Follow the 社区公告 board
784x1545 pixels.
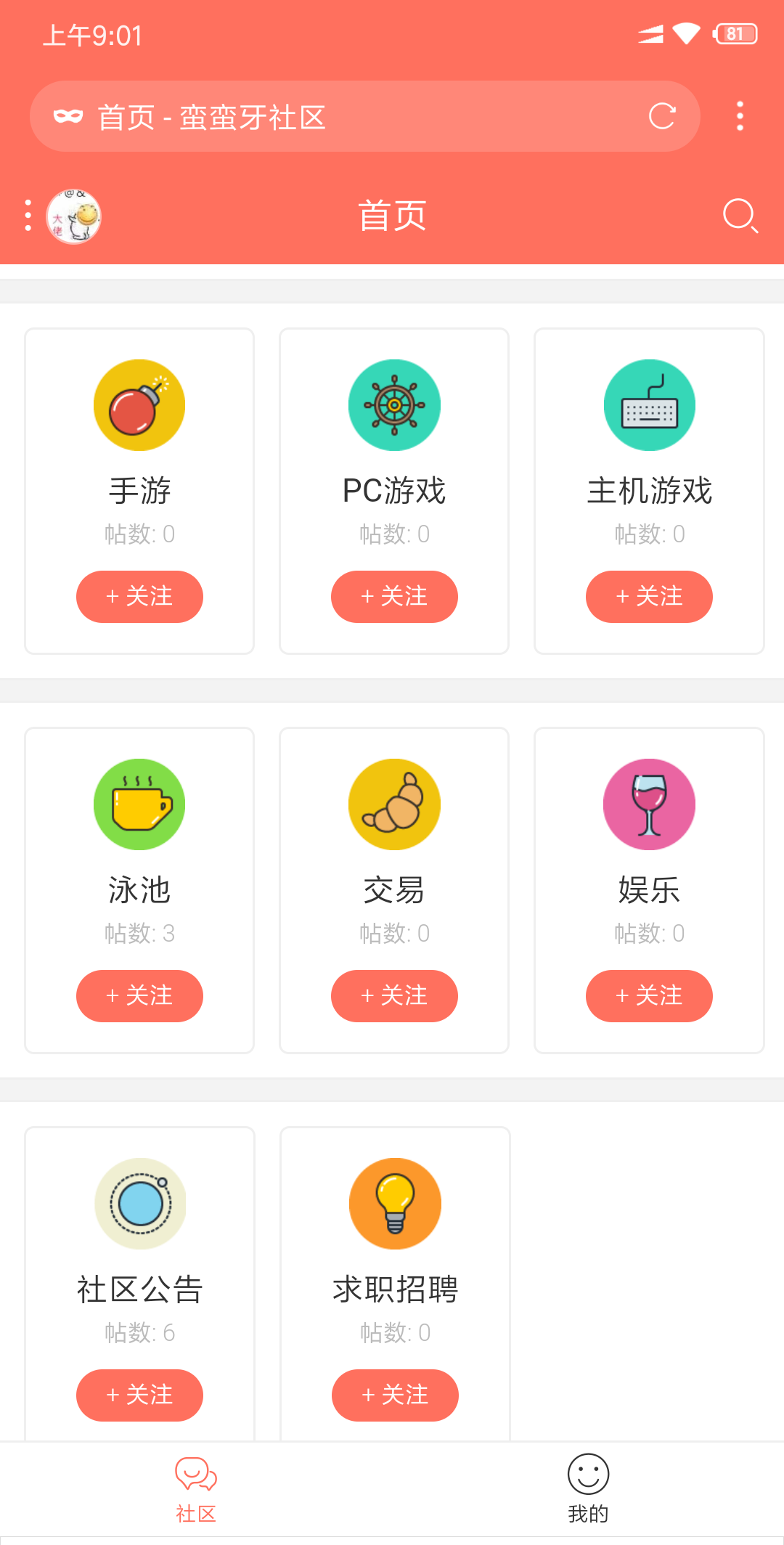[139, 1395]
